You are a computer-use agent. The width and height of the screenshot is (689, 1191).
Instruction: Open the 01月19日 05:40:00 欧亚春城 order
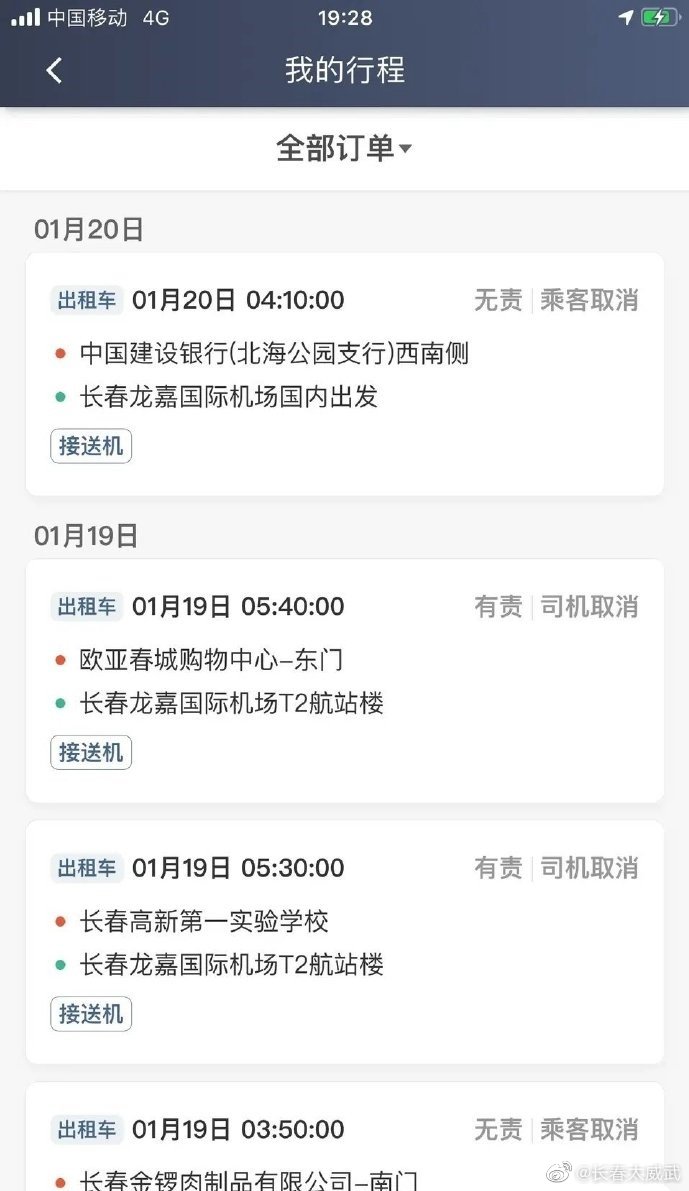pos(344,680)
